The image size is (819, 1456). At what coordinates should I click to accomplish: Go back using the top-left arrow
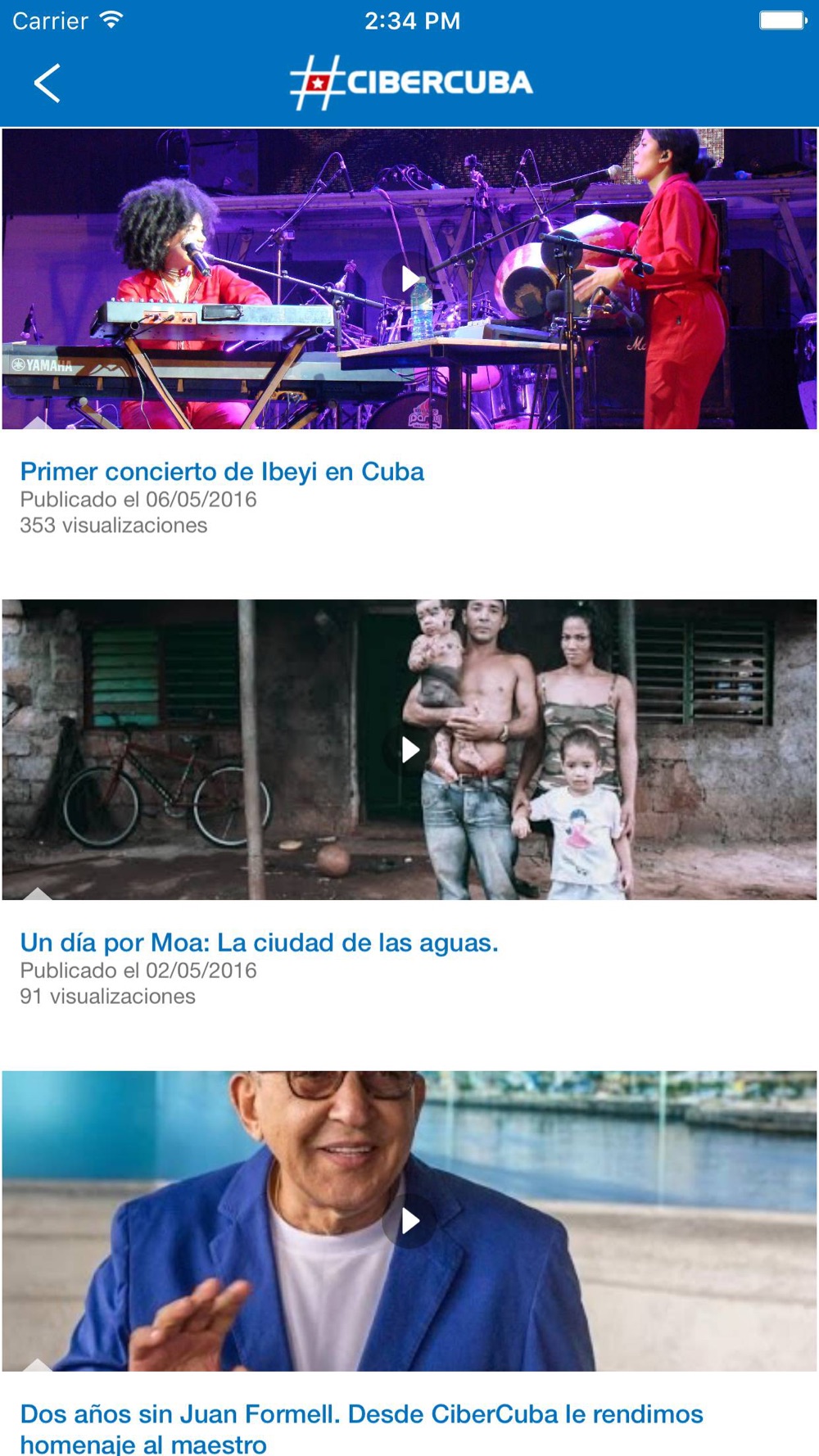[48, 83]
